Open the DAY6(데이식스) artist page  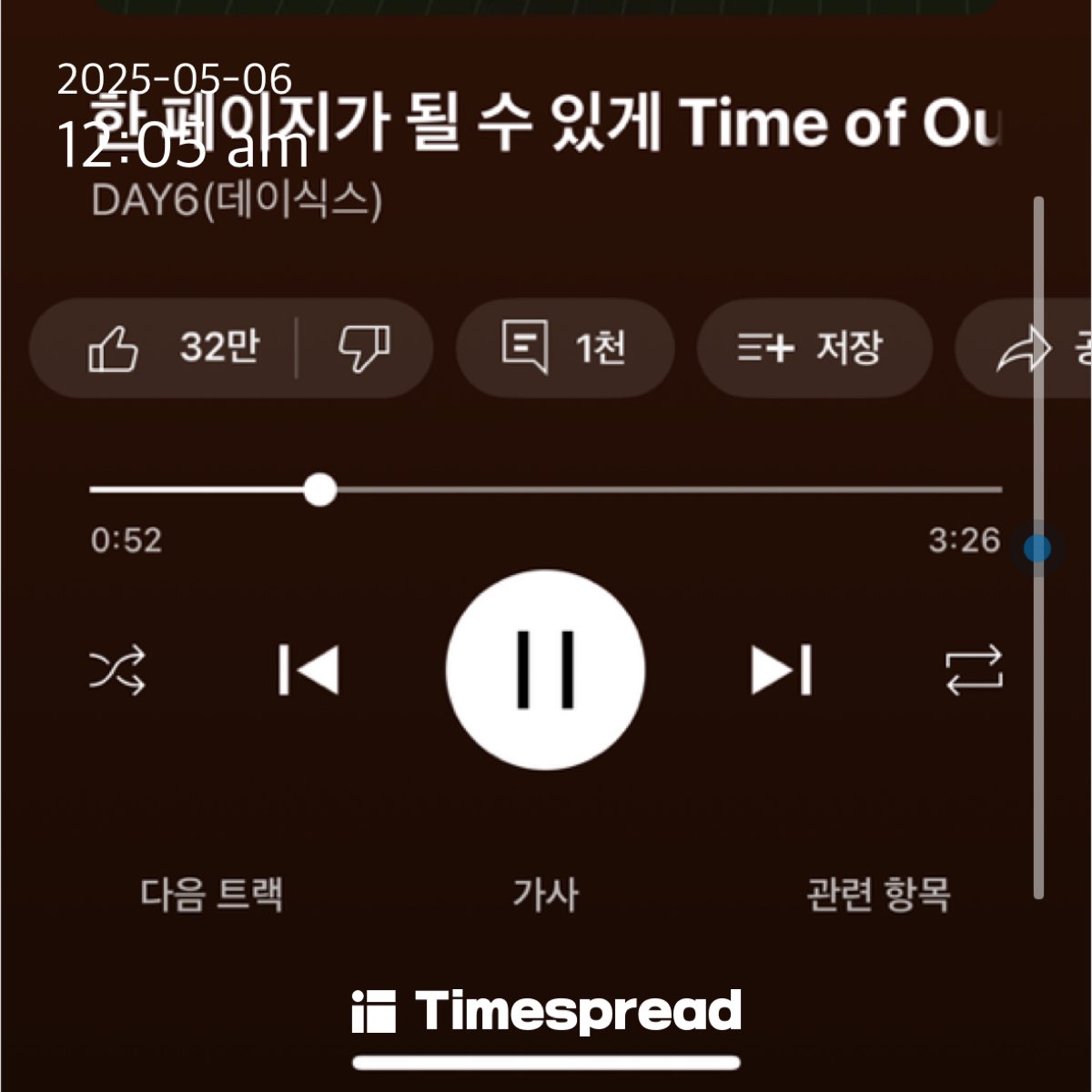237,200
